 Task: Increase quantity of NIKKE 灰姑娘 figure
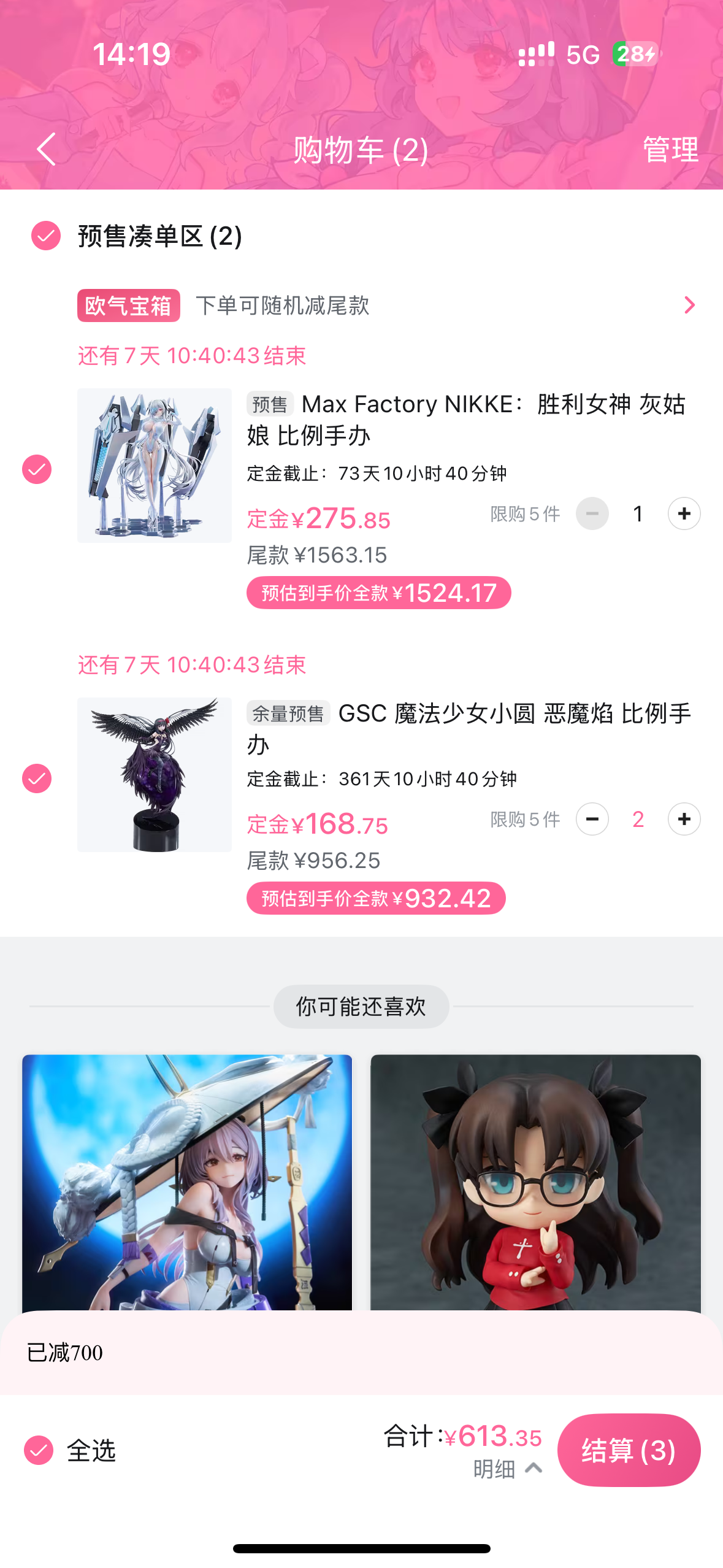point(684,513)
